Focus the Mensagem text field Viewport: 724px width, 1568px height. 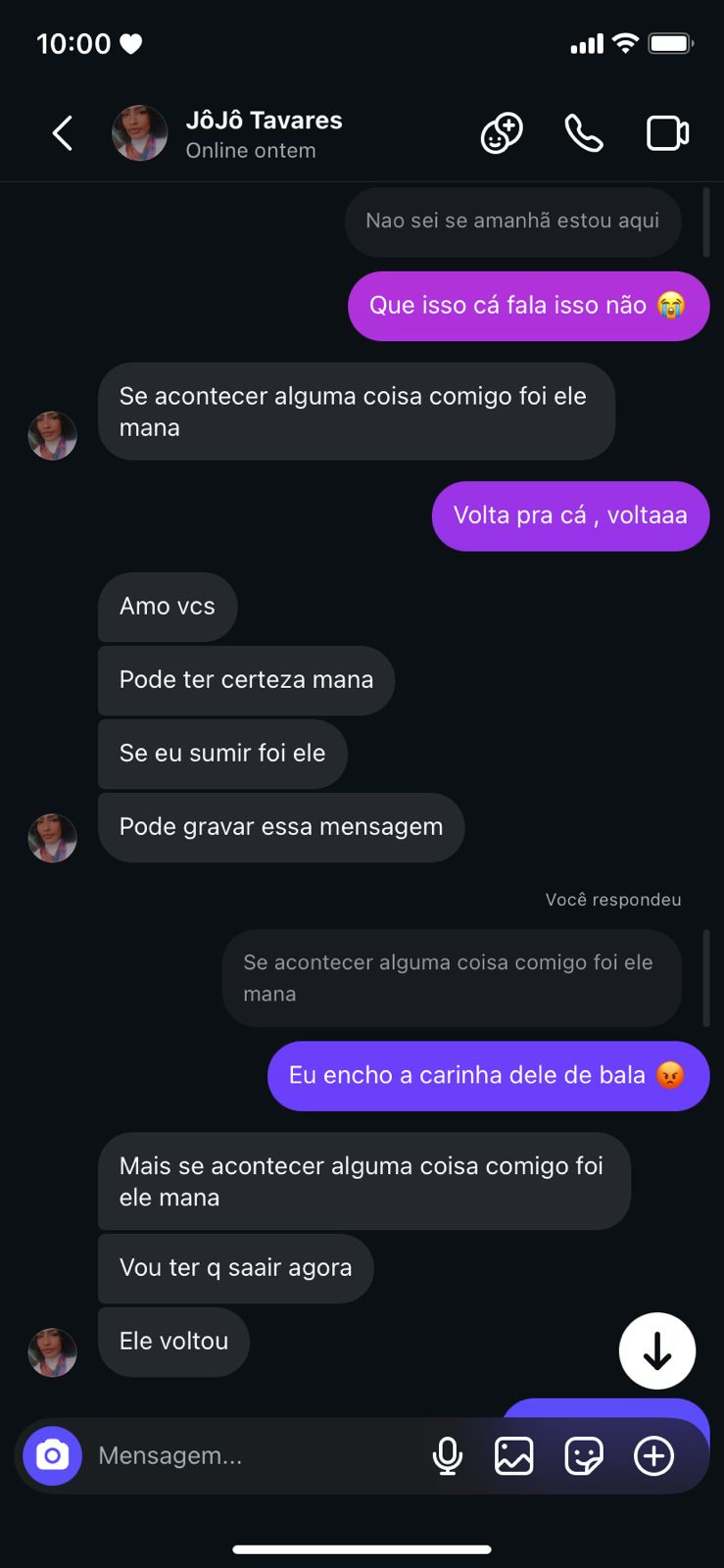255,1455
